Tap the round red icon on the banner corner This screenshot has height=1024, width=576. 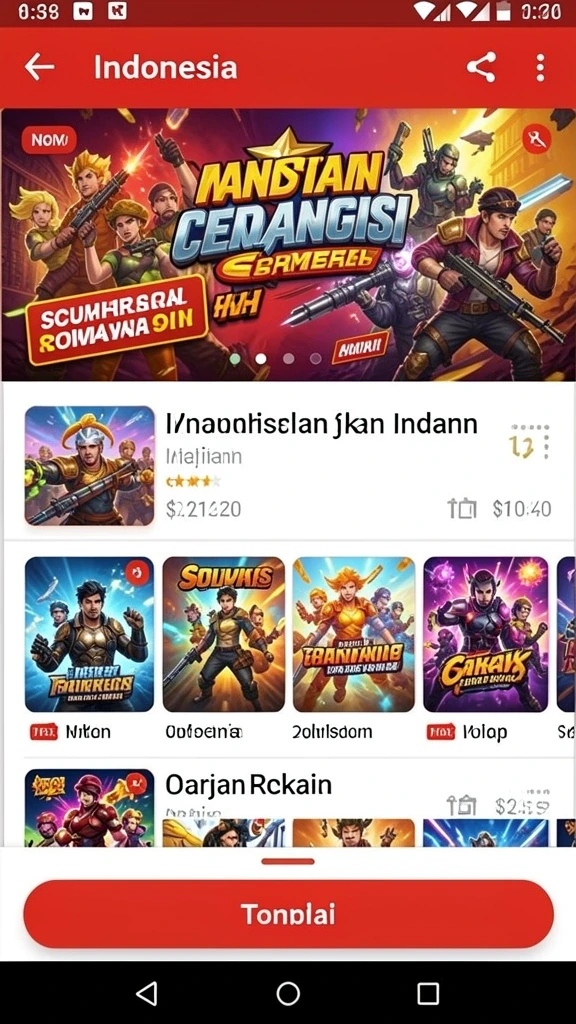(537, 139)
